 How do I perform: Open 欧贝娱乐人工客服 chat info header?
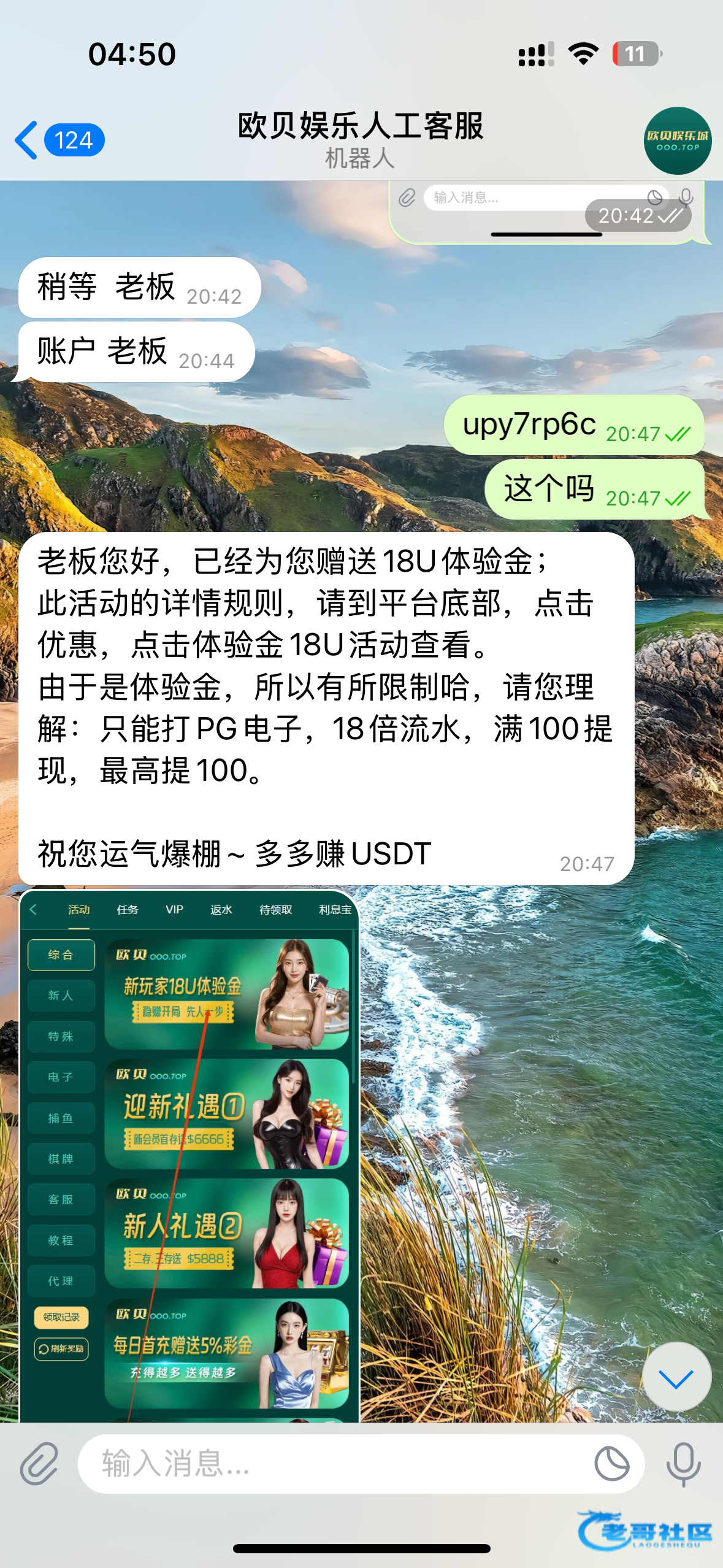point(361,139)
